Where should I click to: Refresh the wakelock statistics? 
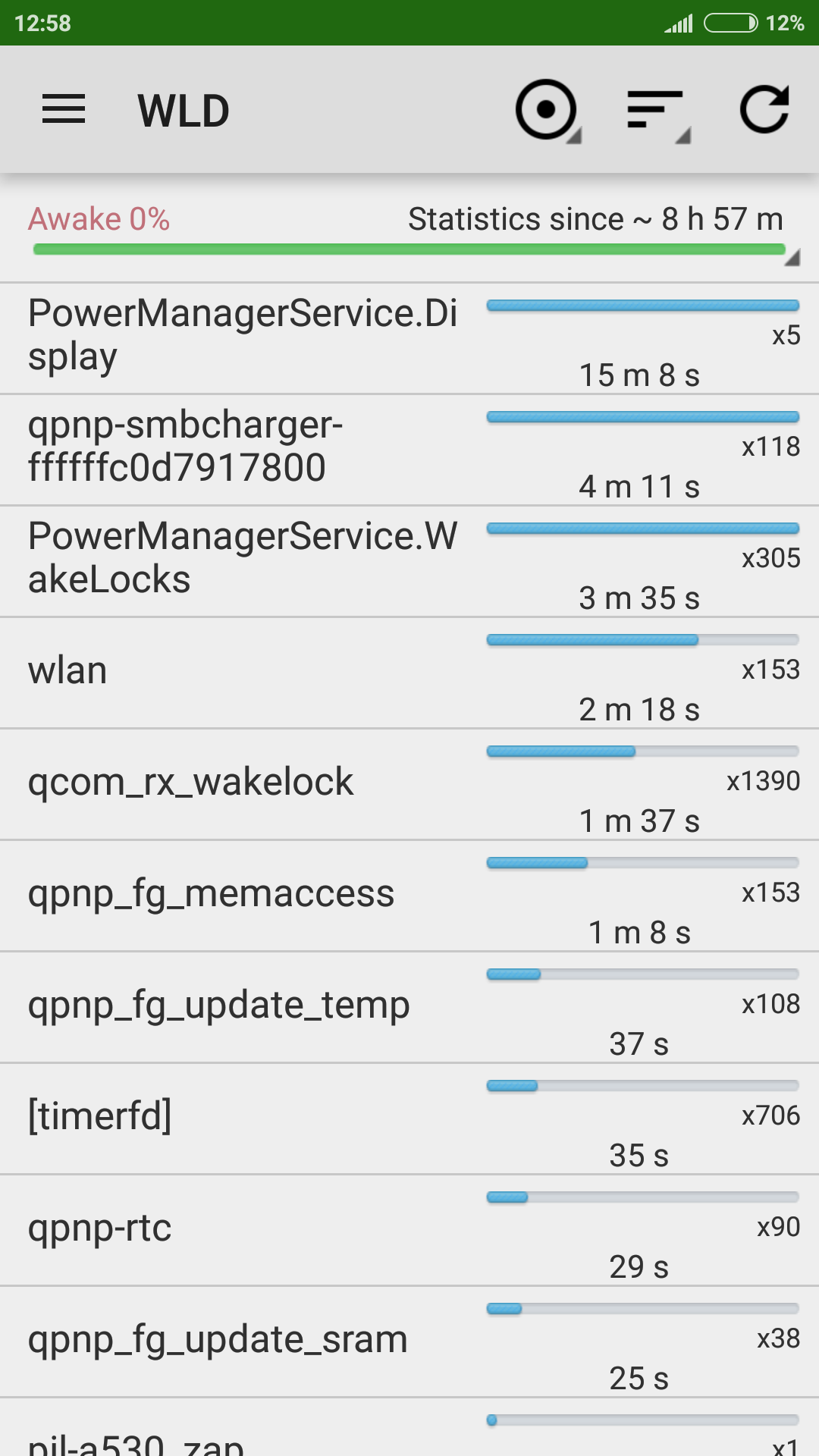[x=764, y=110]
